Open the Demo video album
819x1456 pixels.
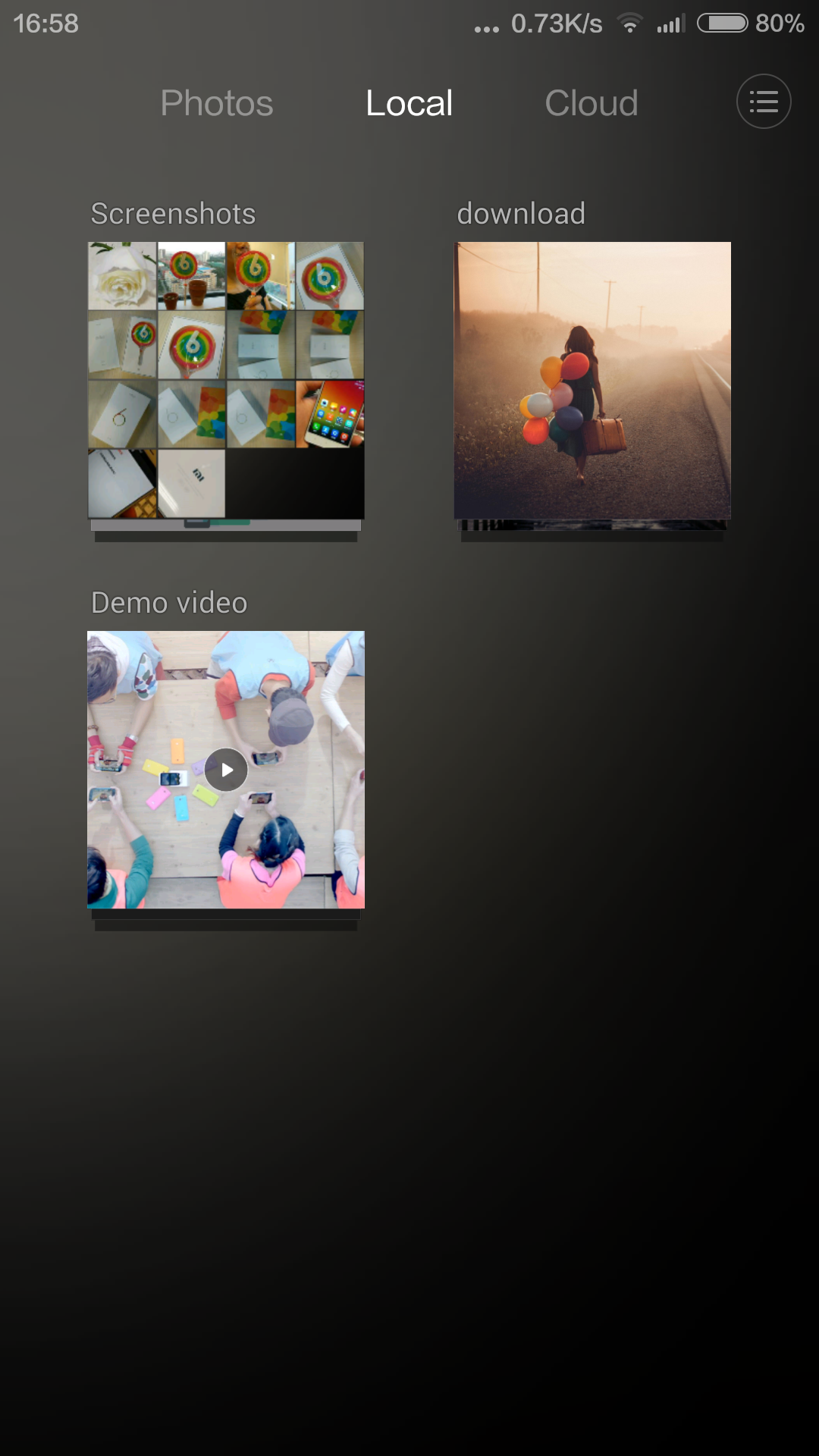click(226, 770)
